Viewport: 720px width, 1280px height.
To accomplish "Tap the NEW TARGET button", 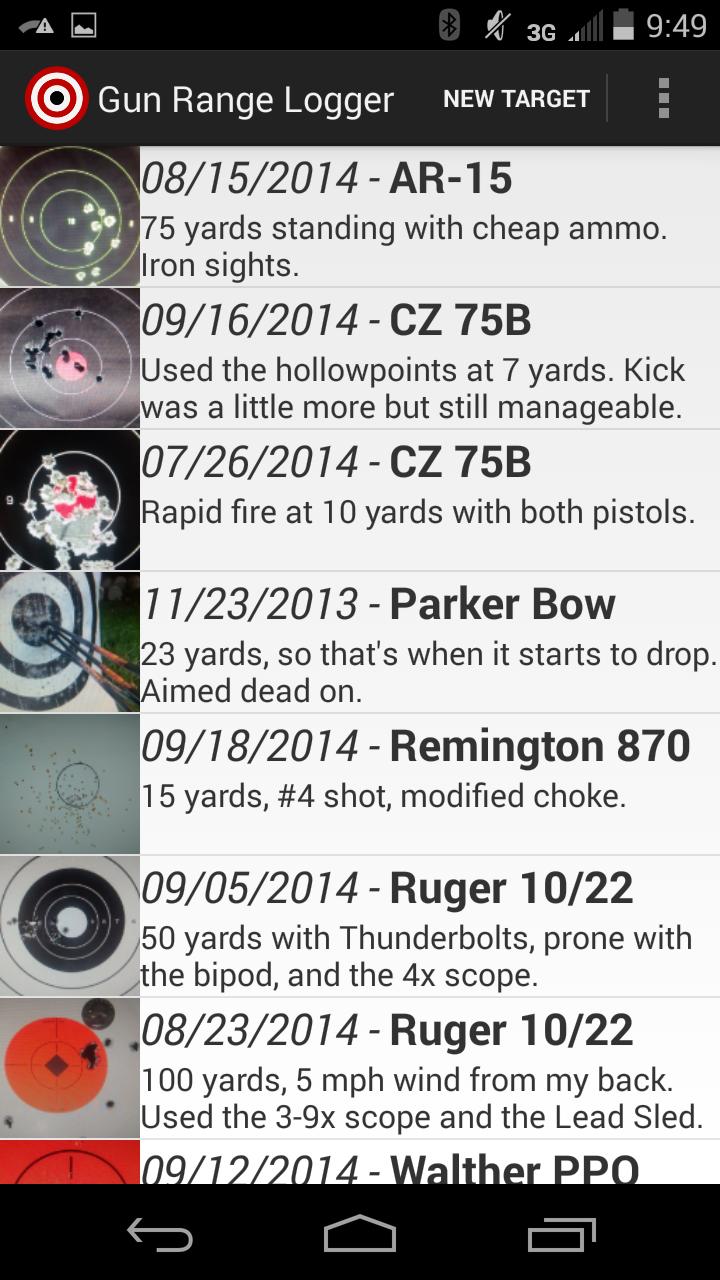I will pos(516,99).
